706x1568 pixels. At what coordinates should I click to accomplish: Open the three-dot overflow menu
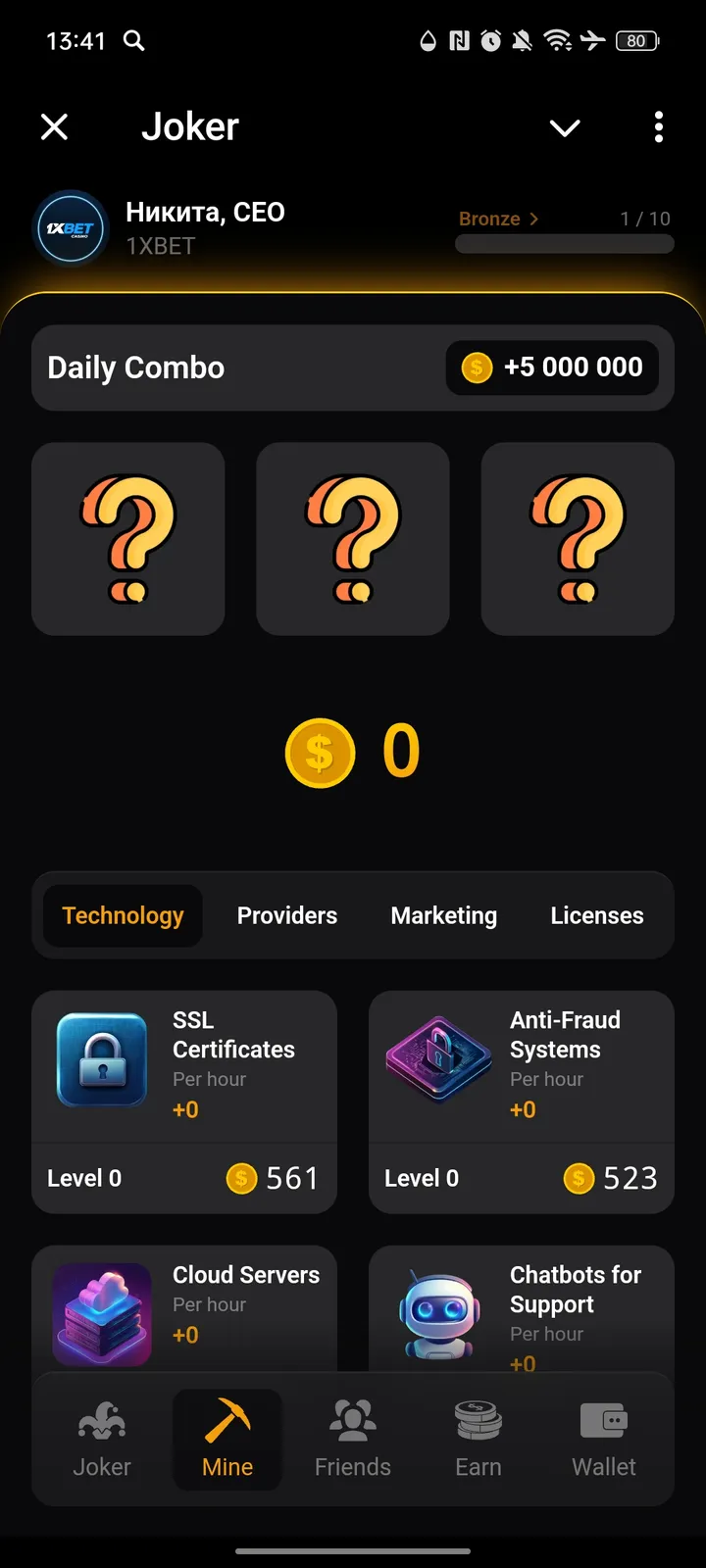pos(658,126)
